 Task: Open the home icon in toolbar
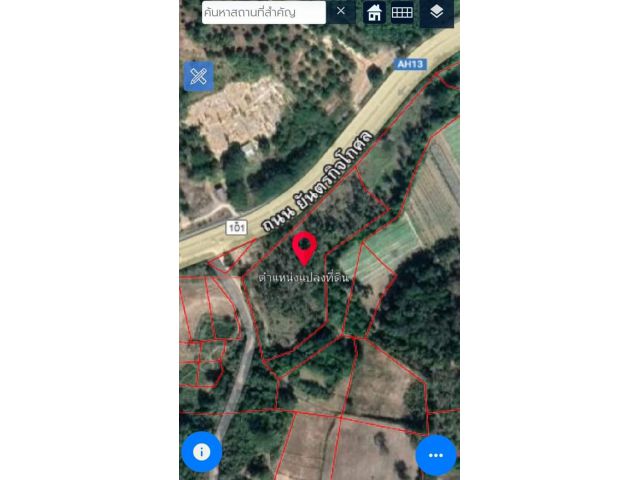click(374, 12)
